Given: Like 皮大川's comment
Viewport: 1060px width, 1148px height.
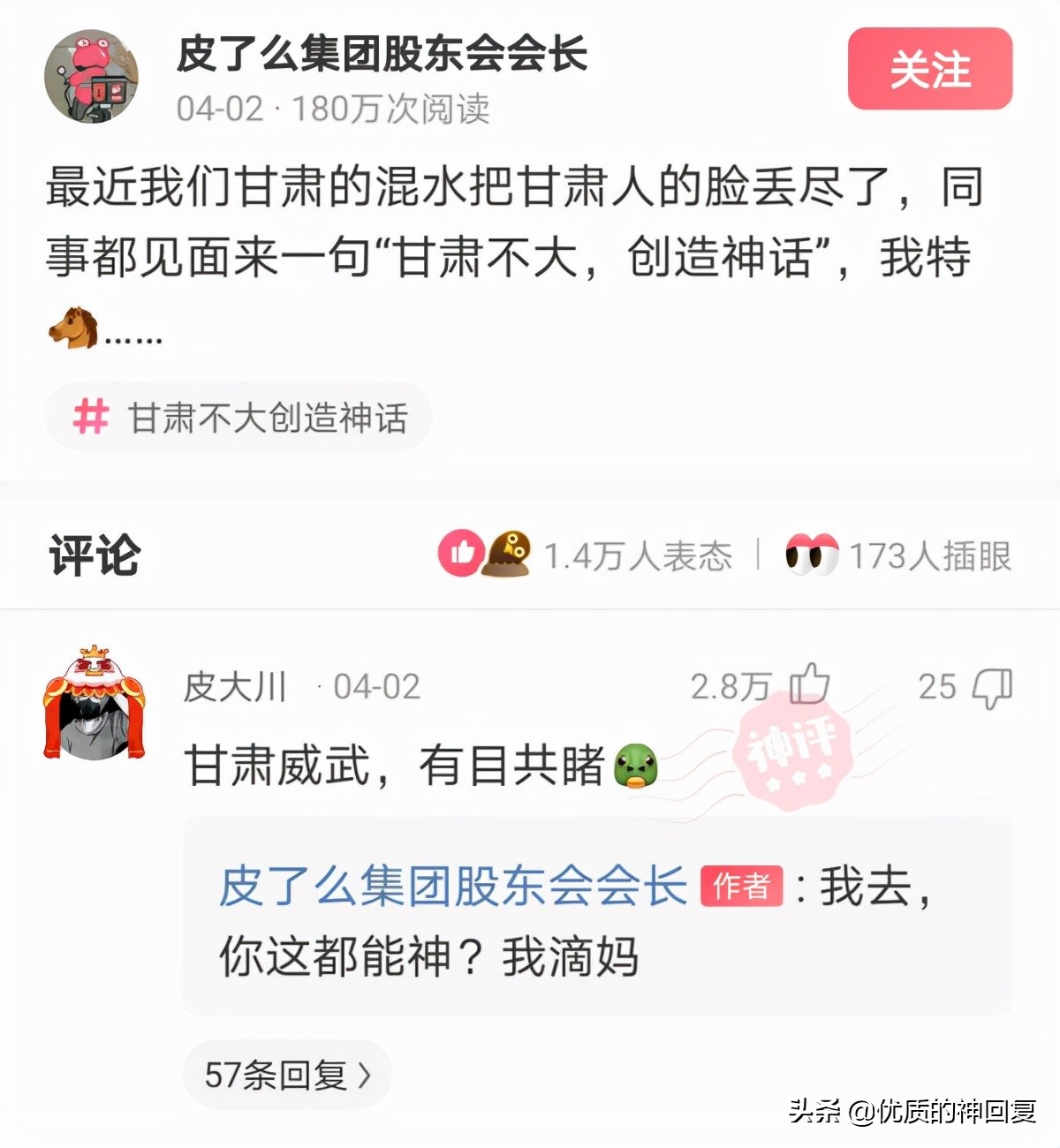Looking at the screenshot, I should tap(809, 685).
